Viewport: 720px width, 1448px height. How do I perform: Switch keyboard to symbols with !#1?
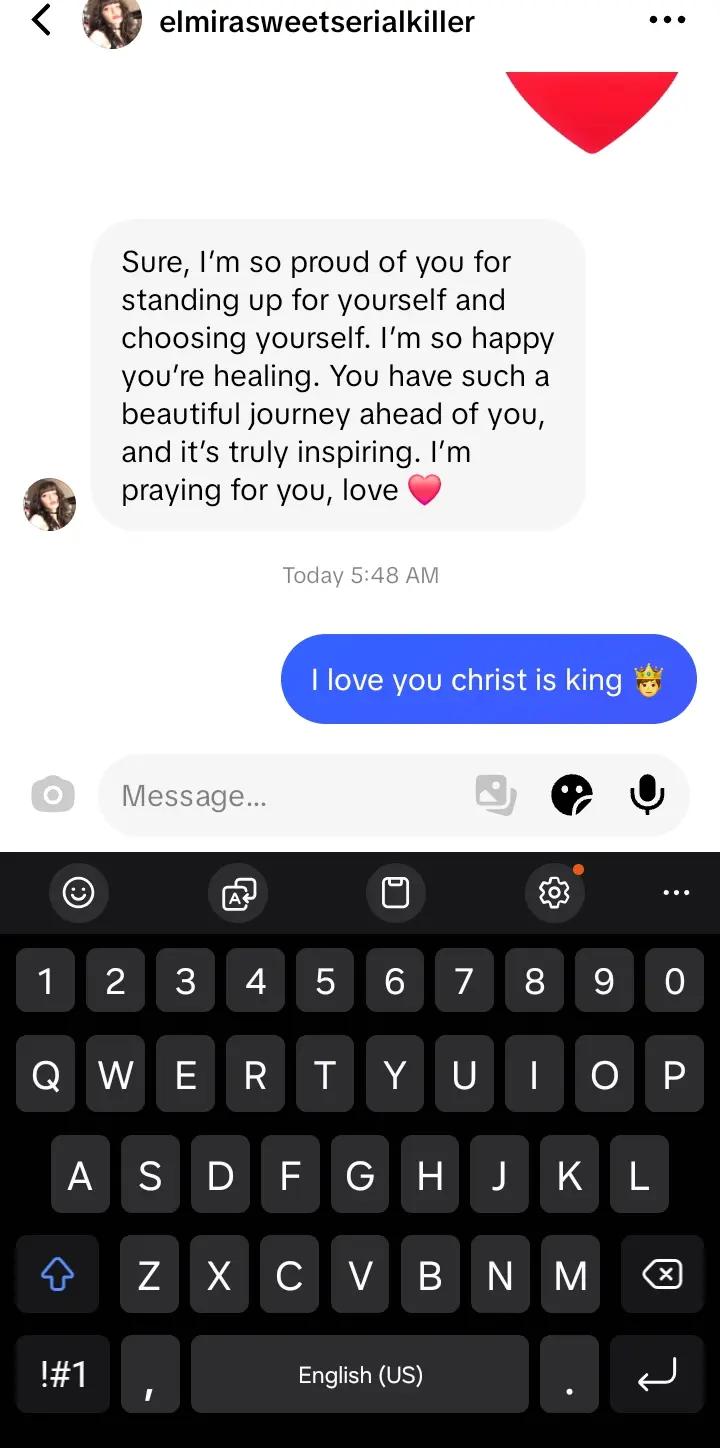[63, 1374]
